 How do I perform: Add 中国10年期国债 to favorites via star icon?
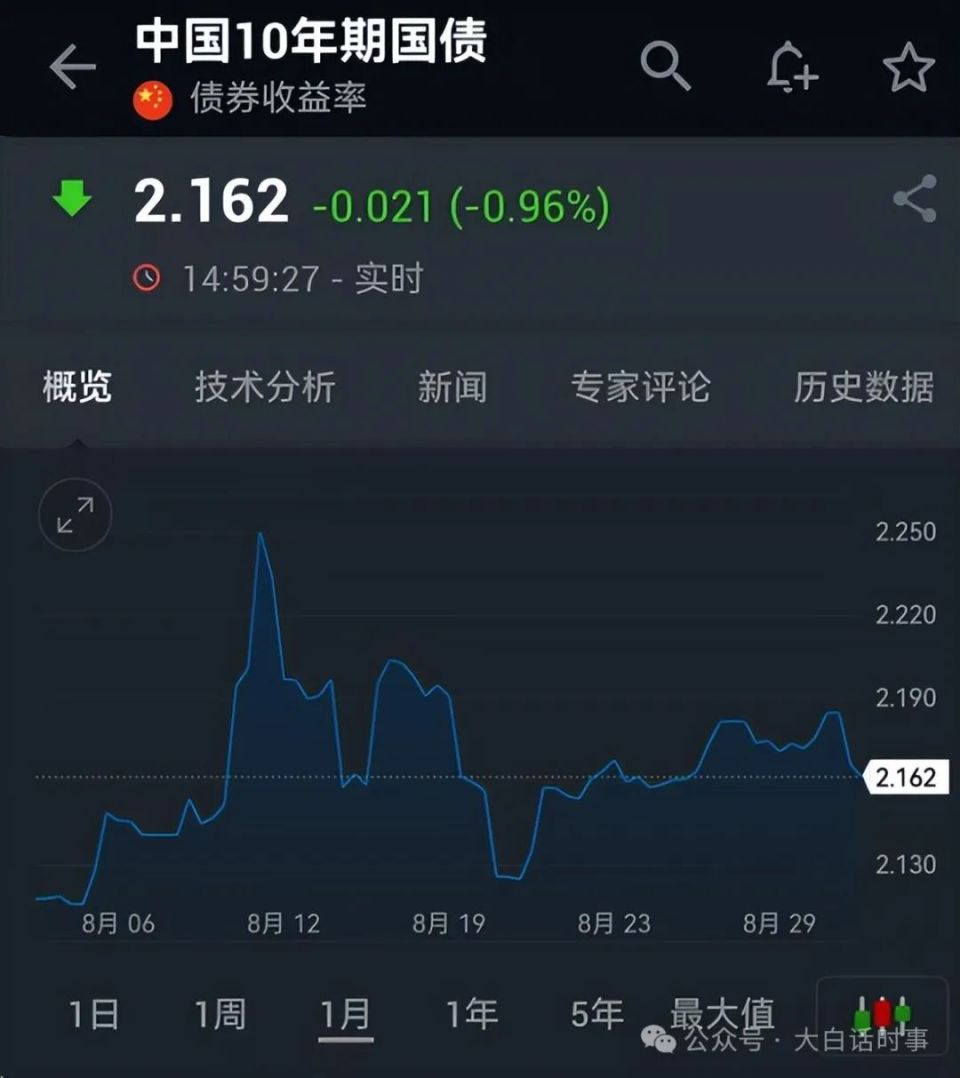tap(908, 67)
